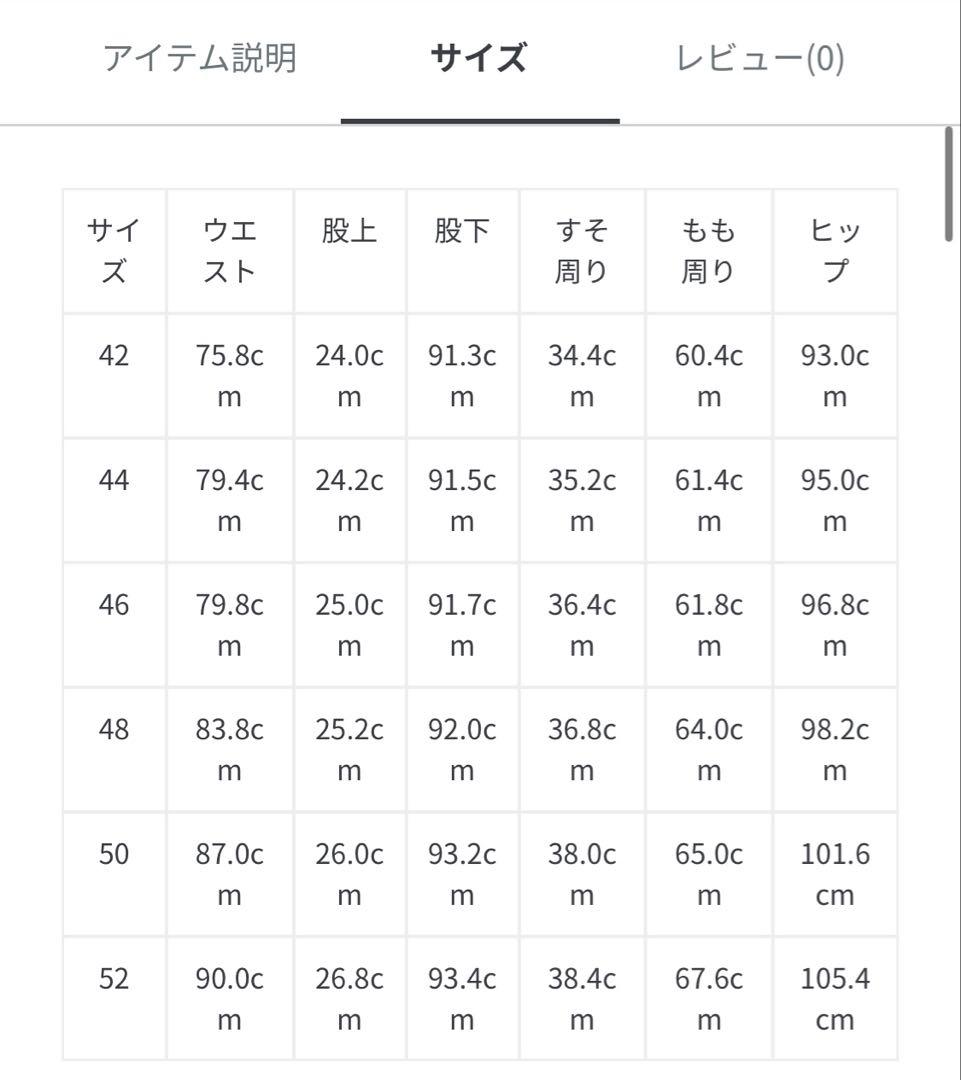Select the サイズ tab
The height and width of the screenshot is (1080, 961).
pos(480,58)
